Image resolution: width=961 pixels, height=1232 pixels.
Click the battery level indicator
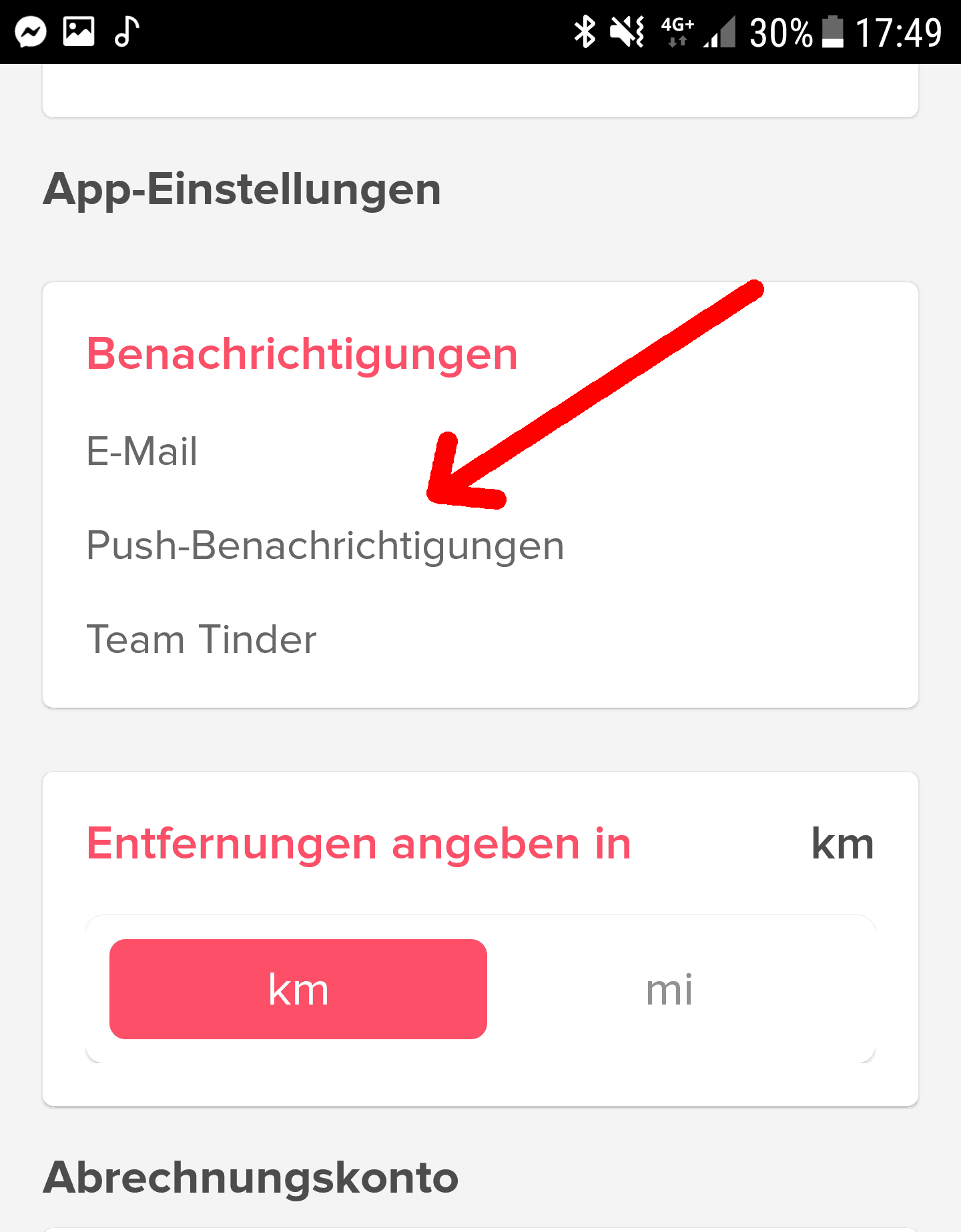[x=834, y=29]
